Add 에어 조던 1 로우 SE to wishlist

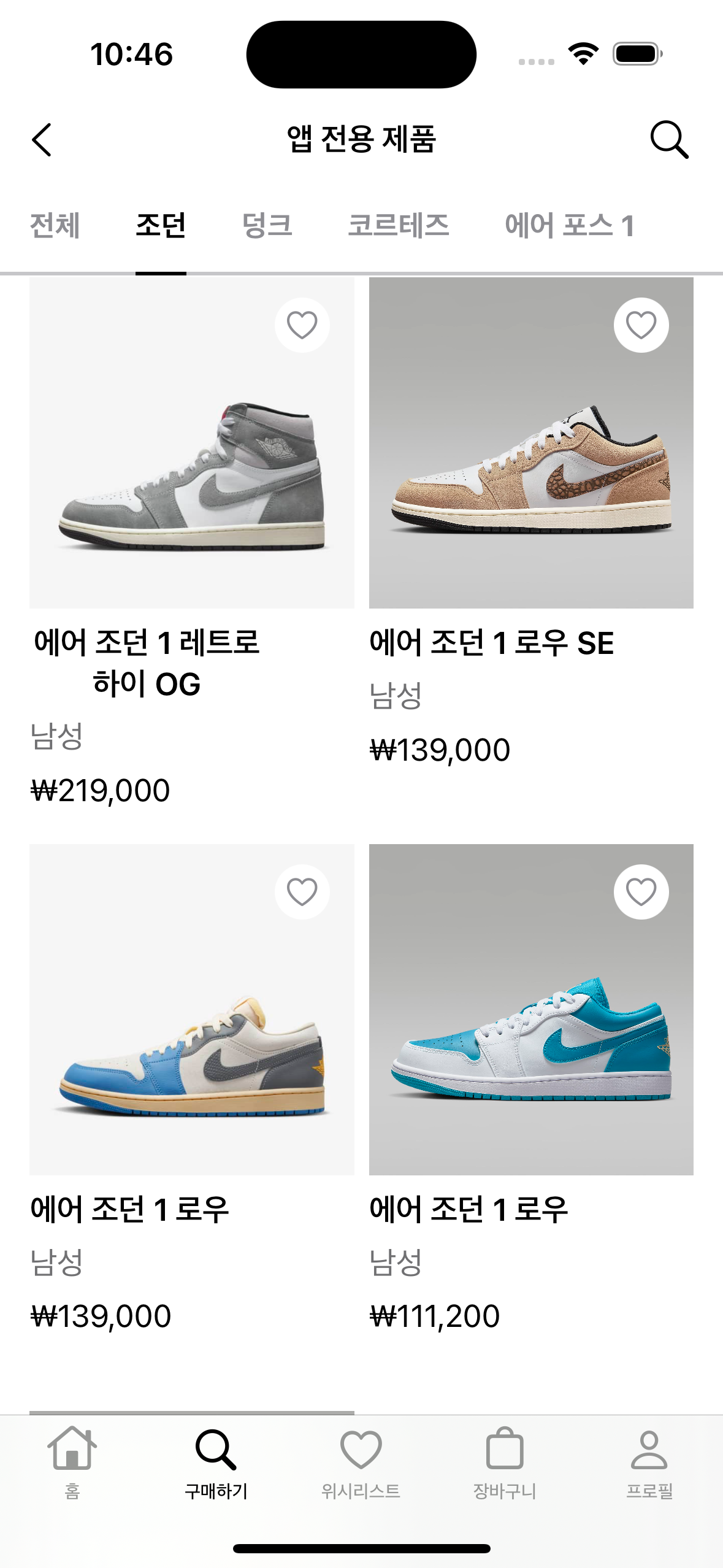pyautogui.click(x=640, y=325)
